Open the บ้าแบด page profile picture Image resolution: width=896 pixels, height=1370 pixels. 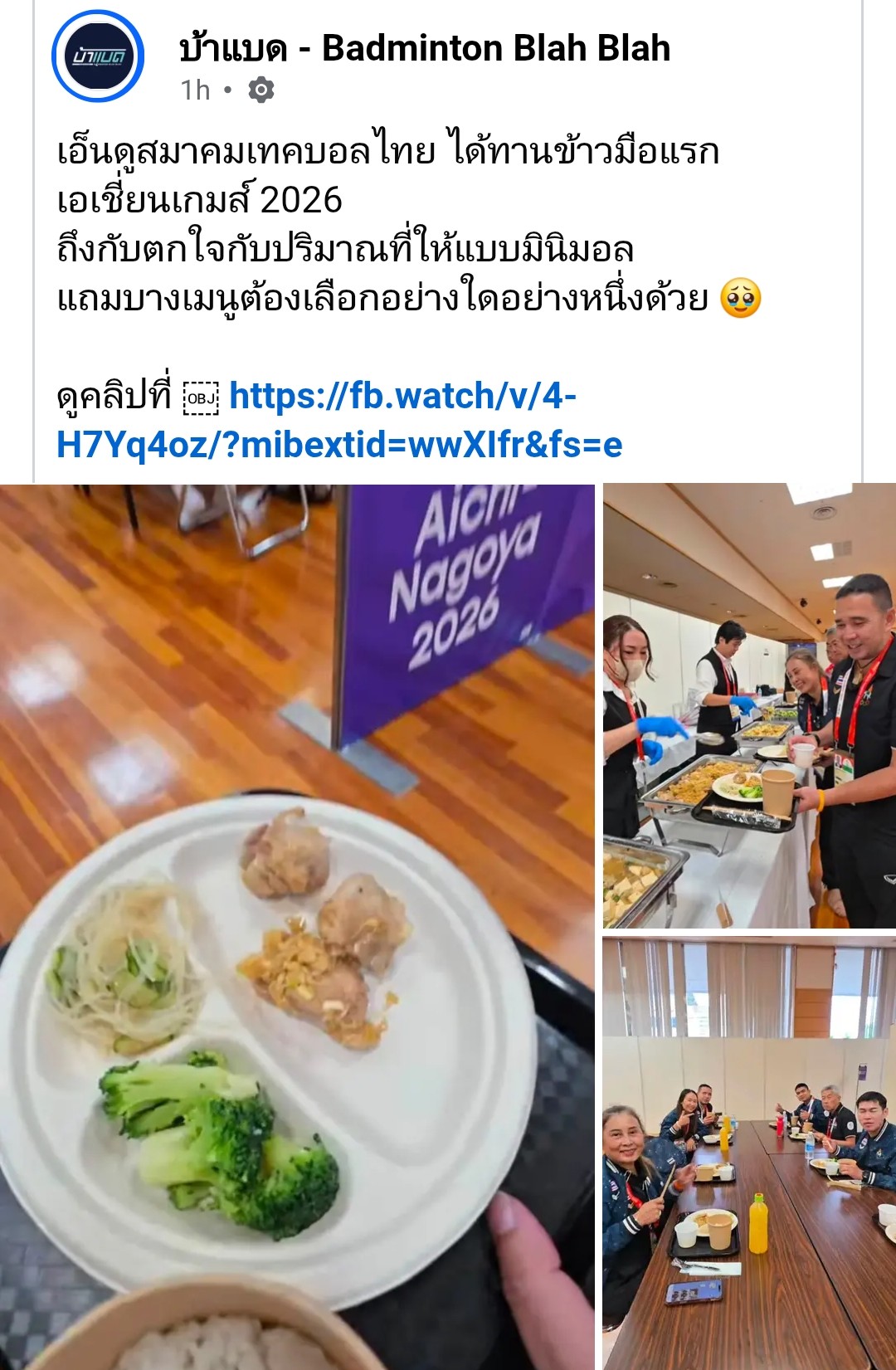pos(98,56)
